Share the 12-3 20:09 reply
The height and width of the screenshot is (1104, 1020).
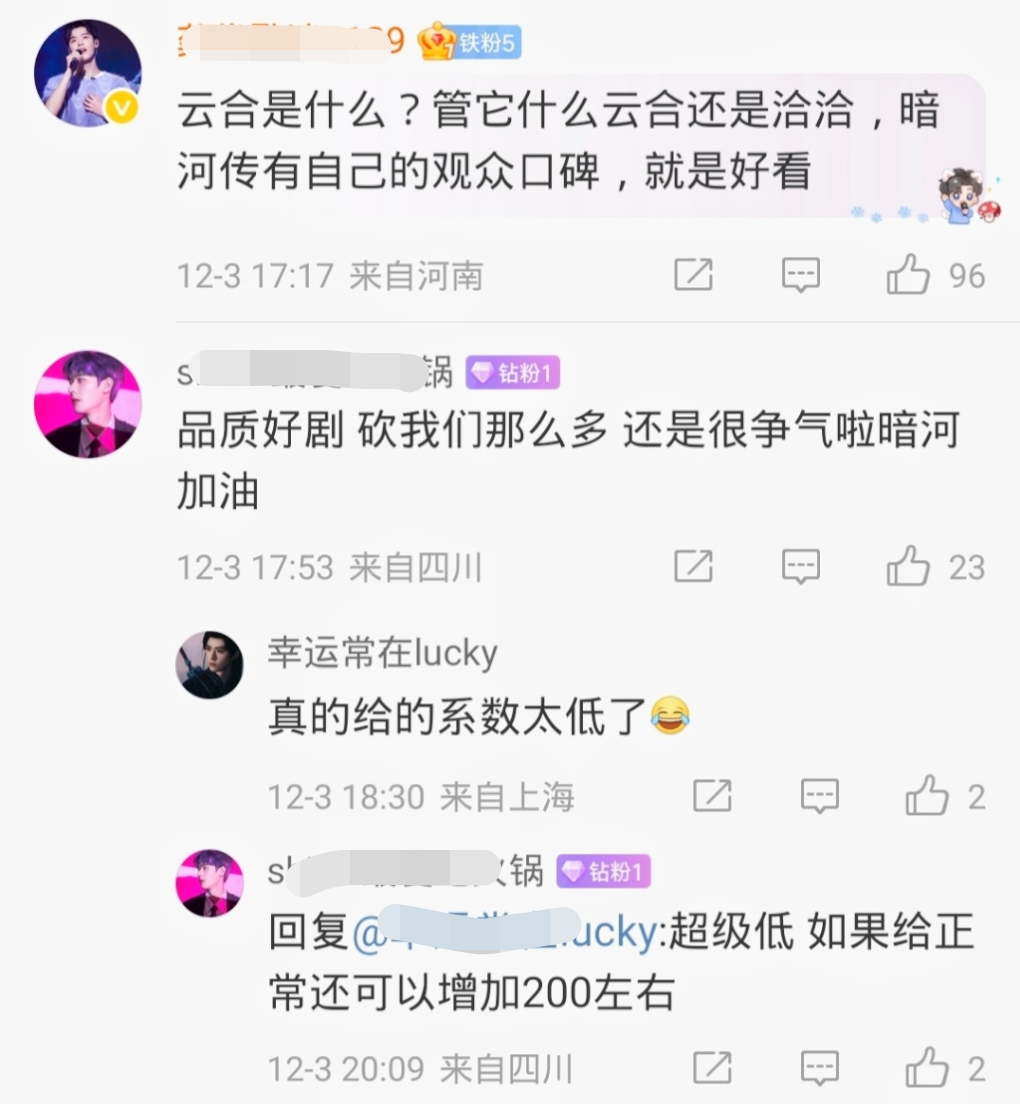pos(712,1068)
